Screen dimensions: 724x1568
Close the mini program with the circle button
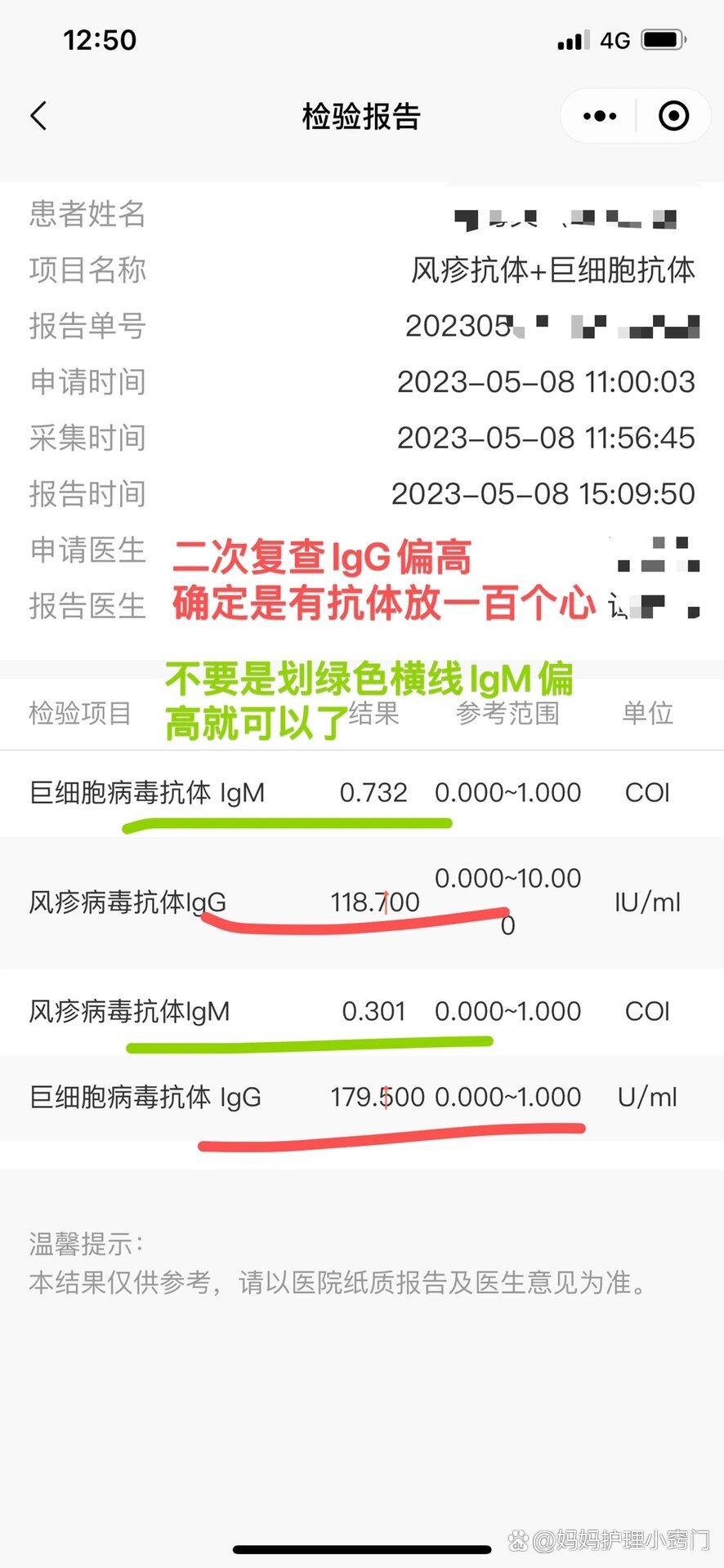point(673,116)
